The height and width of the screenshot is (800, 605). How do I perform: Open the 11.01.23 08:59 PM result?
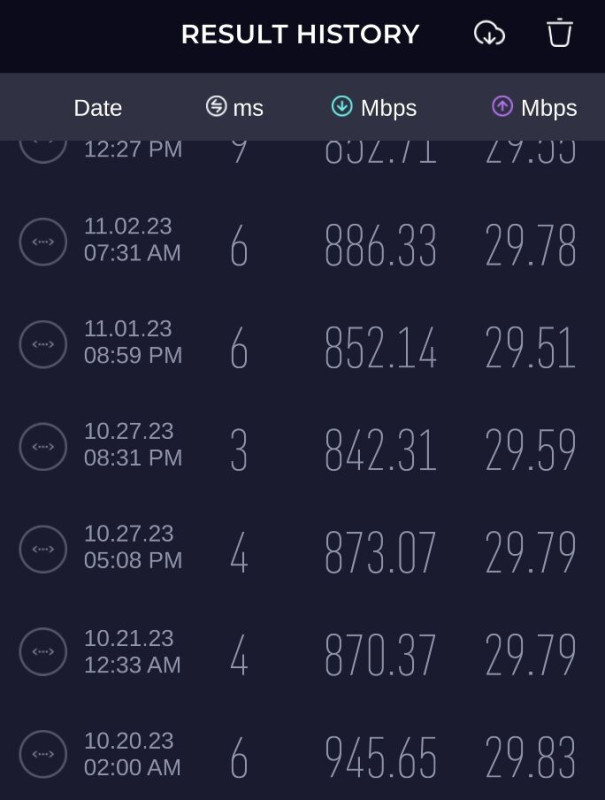click(300, 344)
